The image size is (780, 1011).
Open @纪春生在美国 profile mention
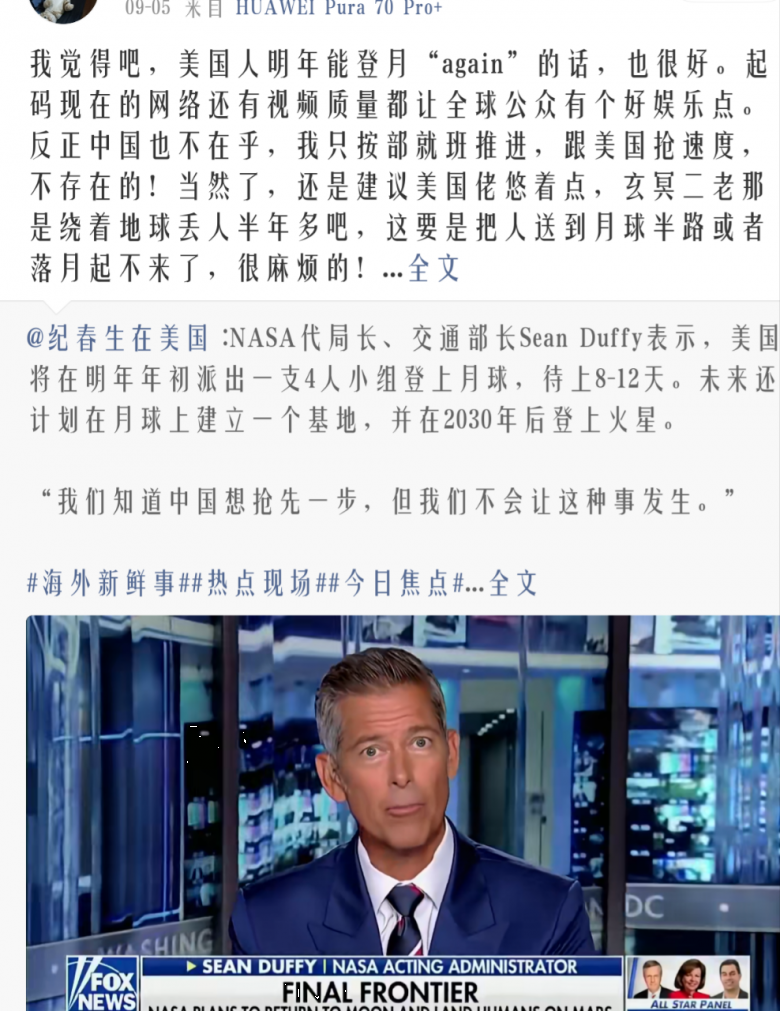pos(118,338)
